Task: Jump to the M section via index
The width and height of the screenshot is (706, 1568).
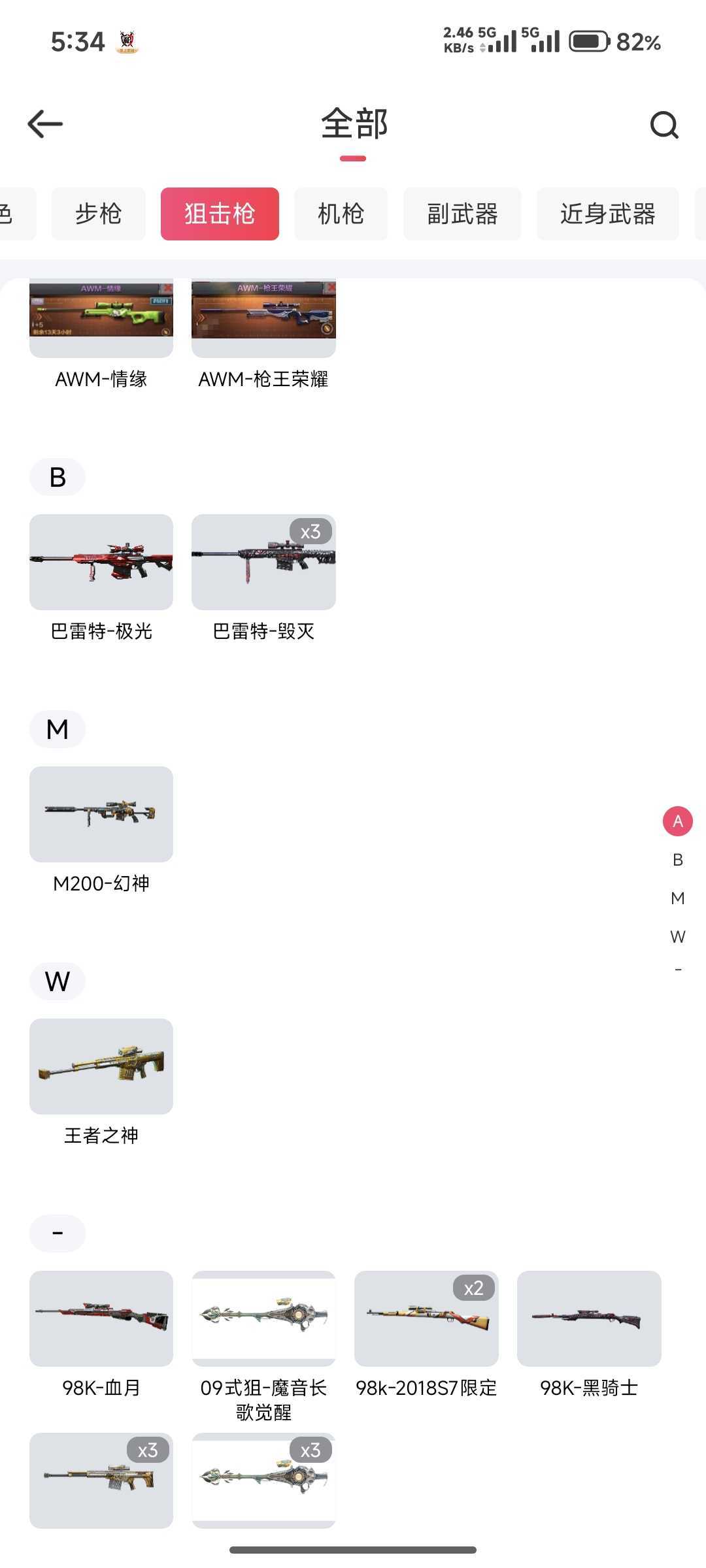Action: click(x=677, y=898)
